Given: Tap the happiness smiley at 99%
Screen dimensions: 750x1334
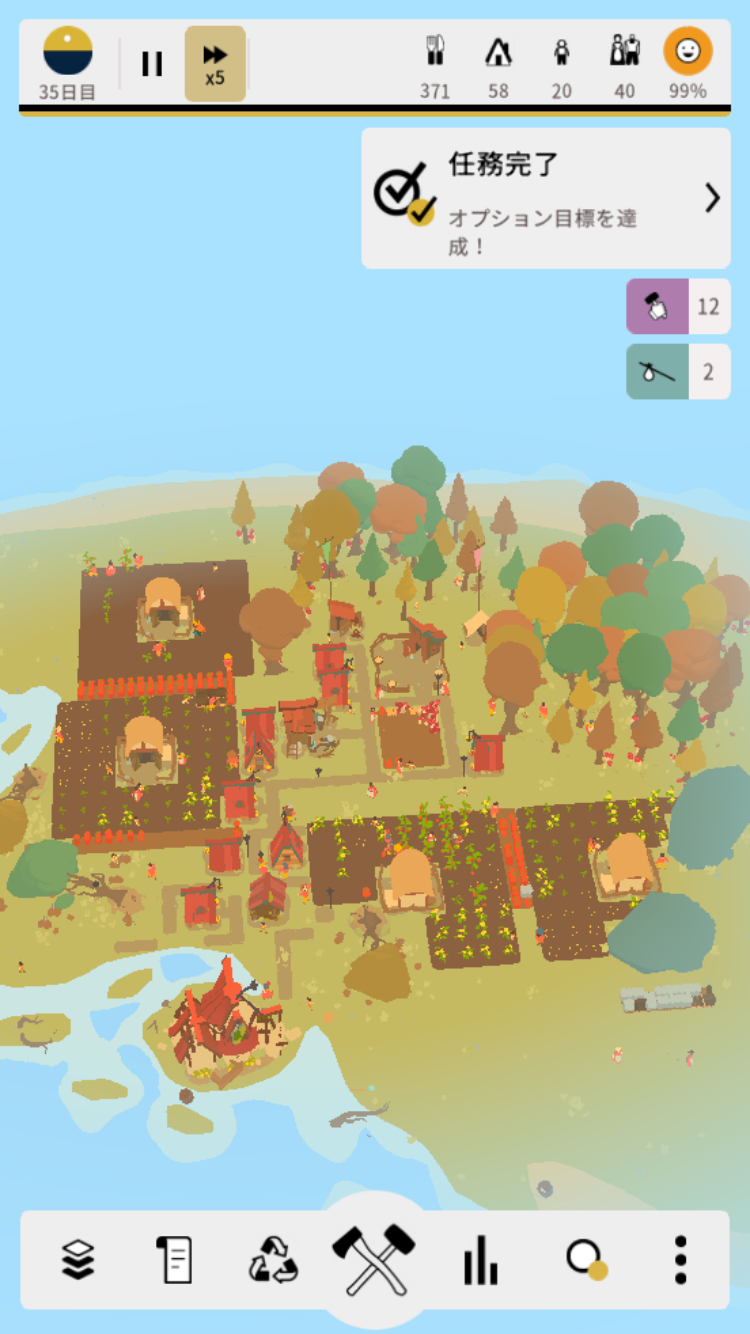Looking at the screenshot, I should 687,53.
